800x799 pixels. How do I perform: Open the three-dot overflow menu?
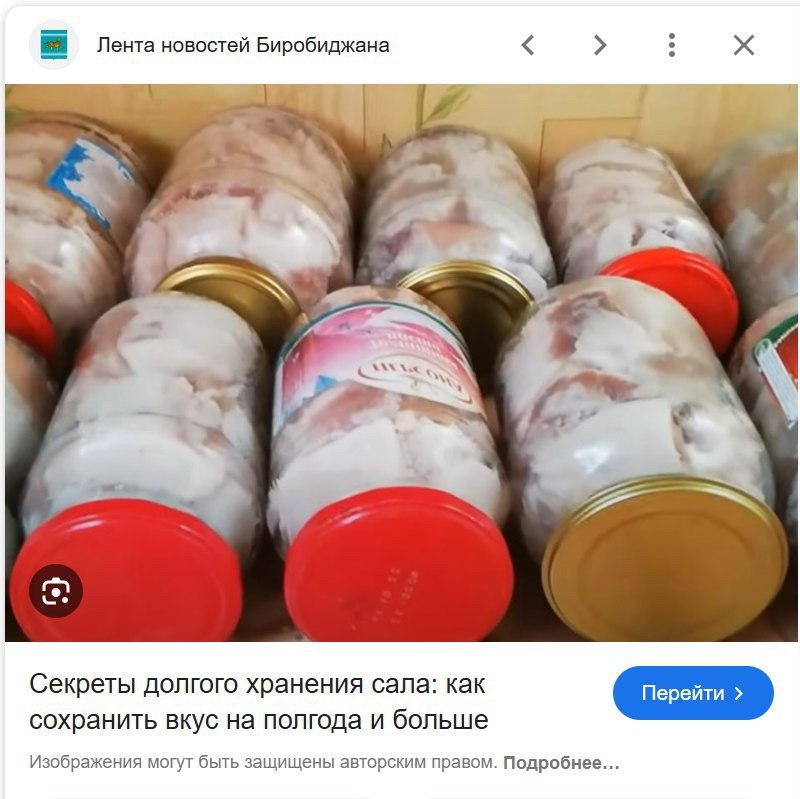(672, 45)
